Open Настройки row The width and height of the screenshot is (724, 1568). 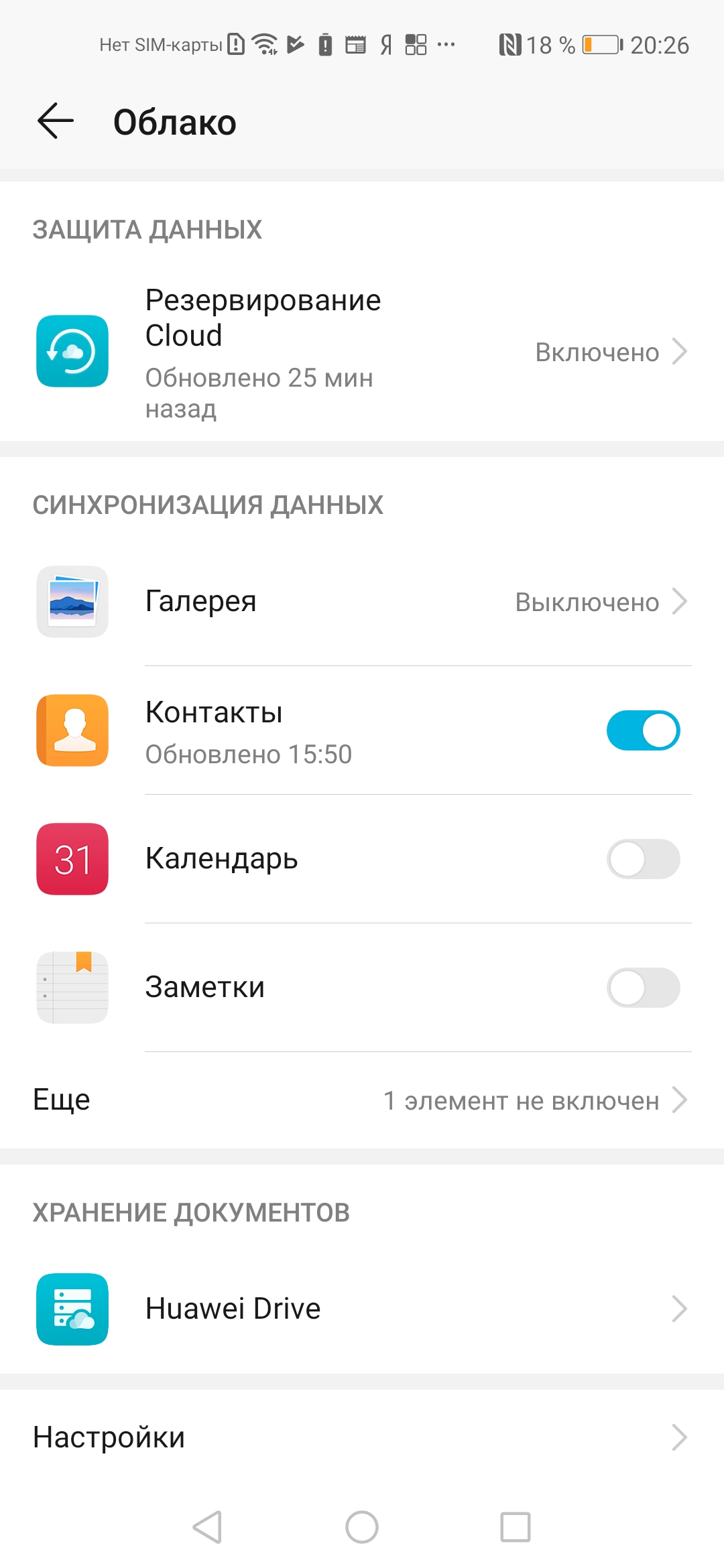click(x=362, y=1437)
